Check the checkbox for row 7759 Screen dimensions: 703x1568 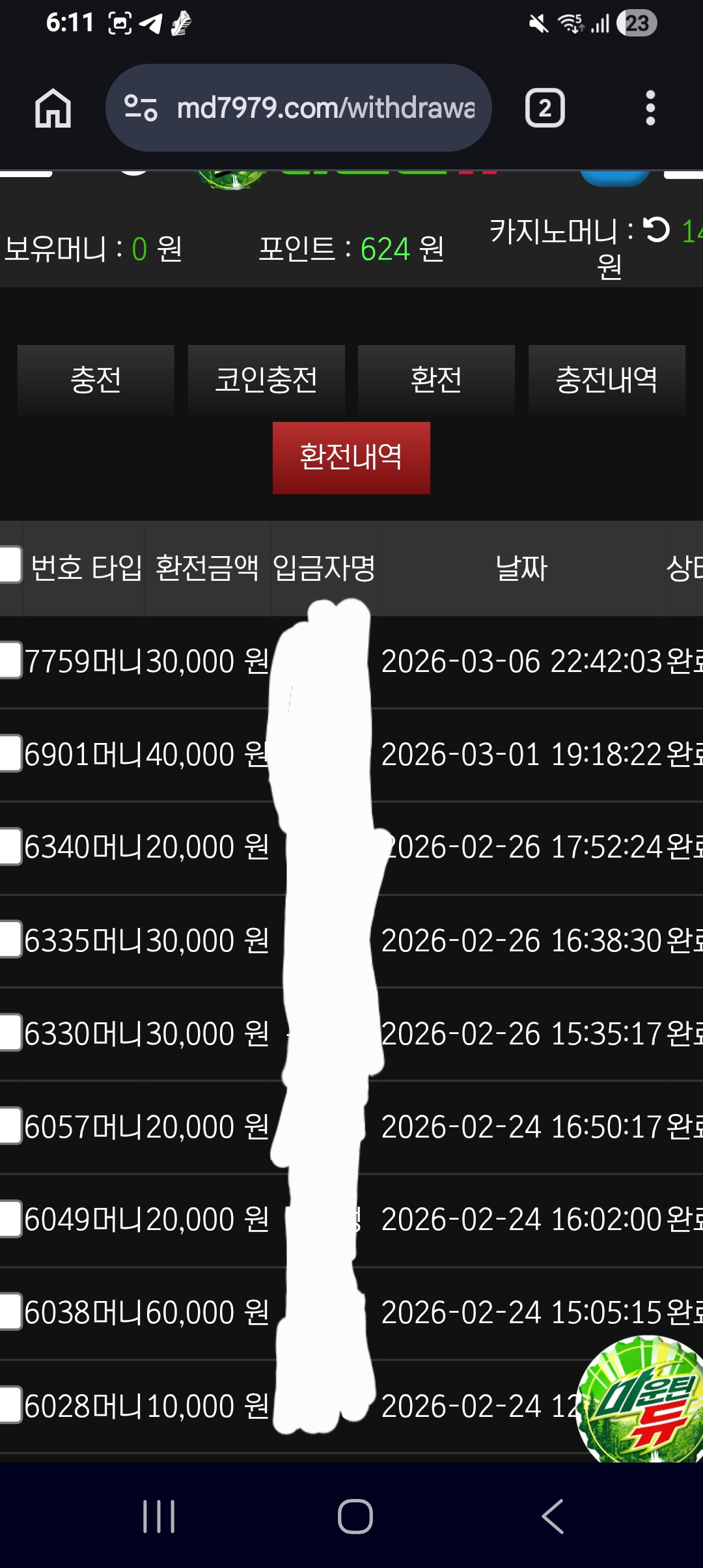point(10,661)
